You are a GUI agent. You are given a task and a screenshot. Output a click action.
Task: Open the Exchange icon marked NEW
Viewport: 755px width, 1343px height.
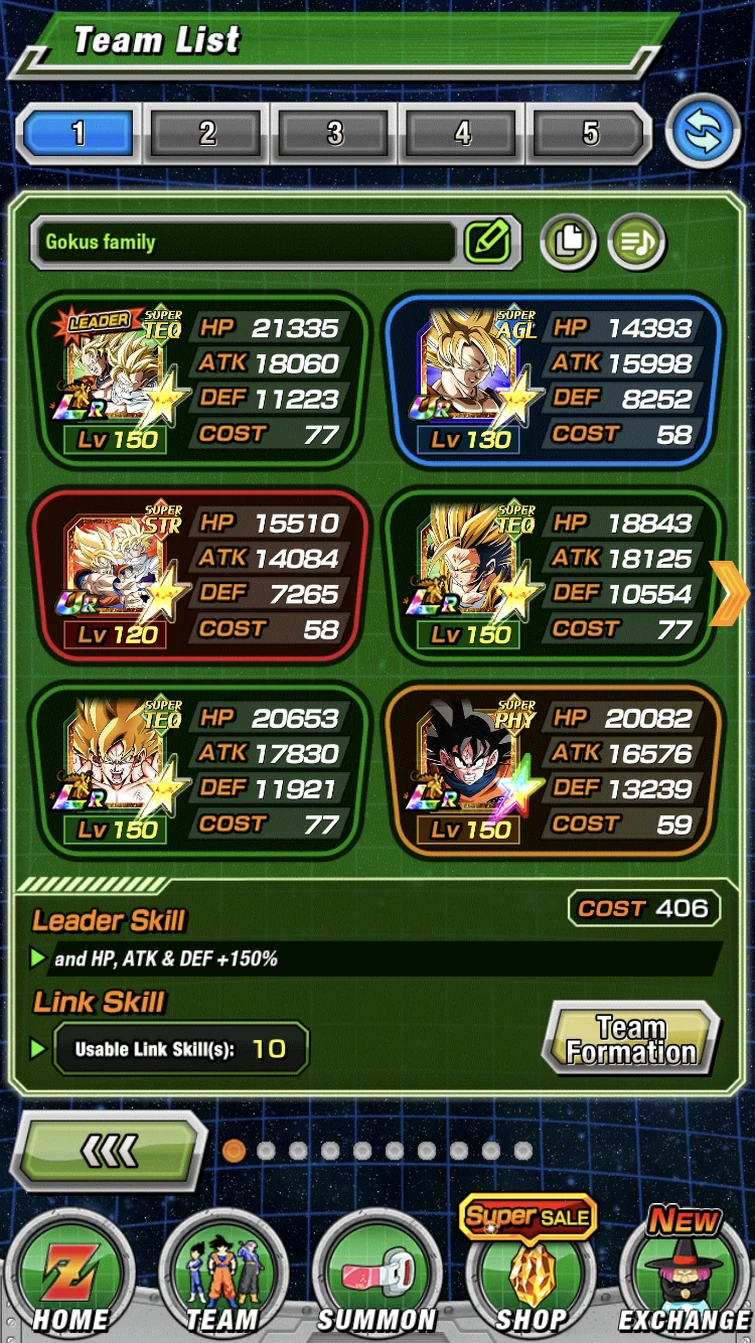684,1272
